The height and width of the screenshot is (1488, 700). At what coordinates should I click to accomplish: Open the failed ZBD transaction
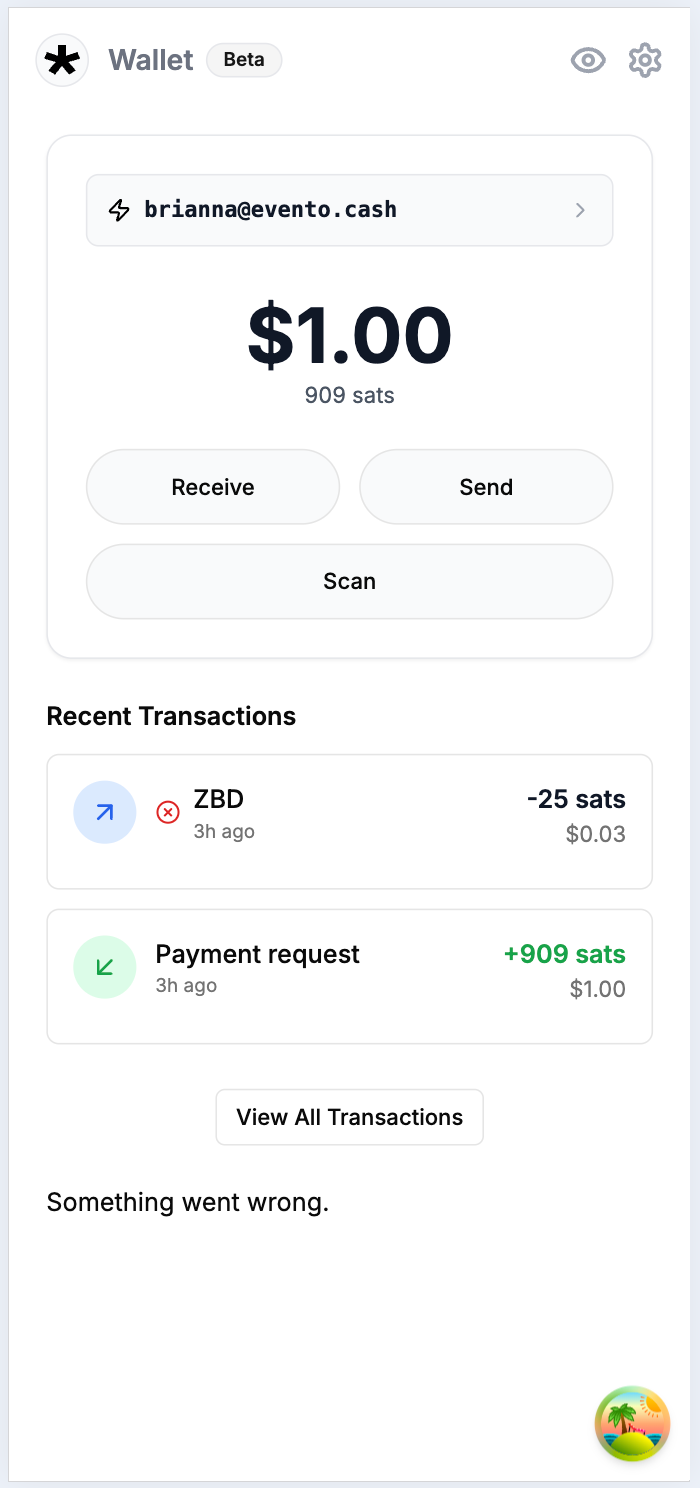[x=349, y=821]
